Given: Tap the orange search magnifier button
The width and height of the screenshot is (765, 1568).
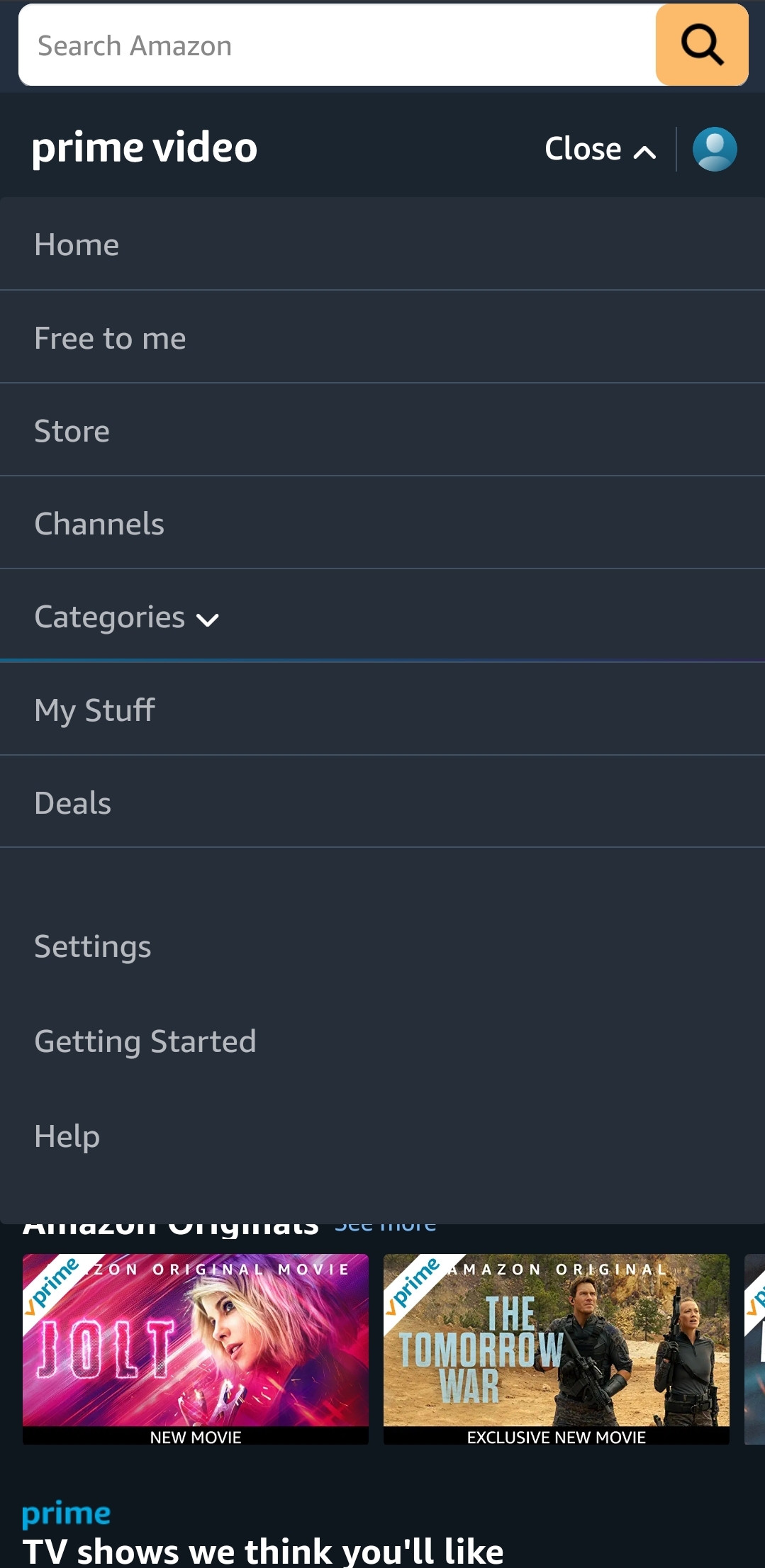Looking at the screenshot, I should click(701, 45).
